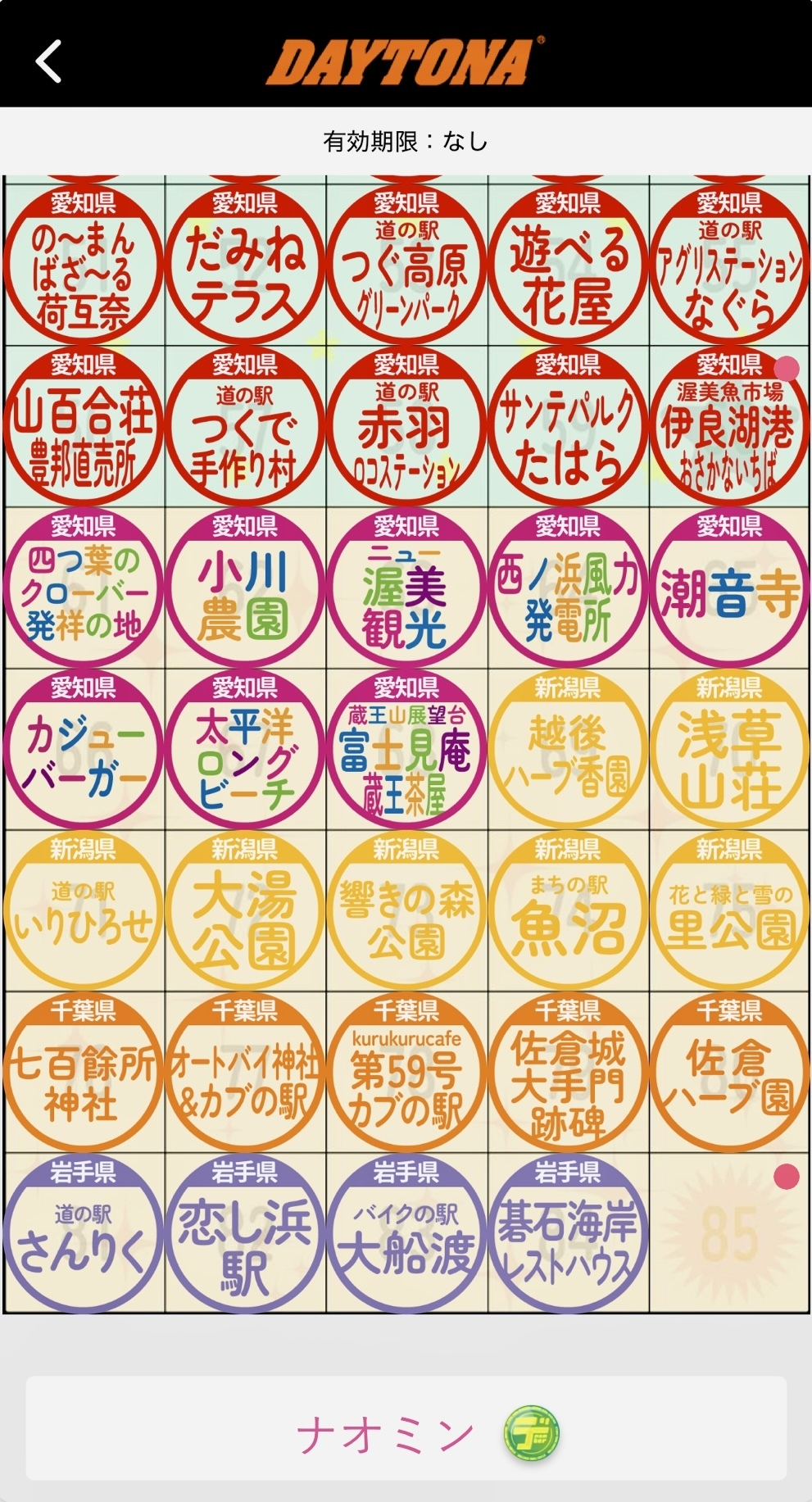Open the 伊良湖港 stamp with red dot
812x1502 pixels.
tap(729, 426)
